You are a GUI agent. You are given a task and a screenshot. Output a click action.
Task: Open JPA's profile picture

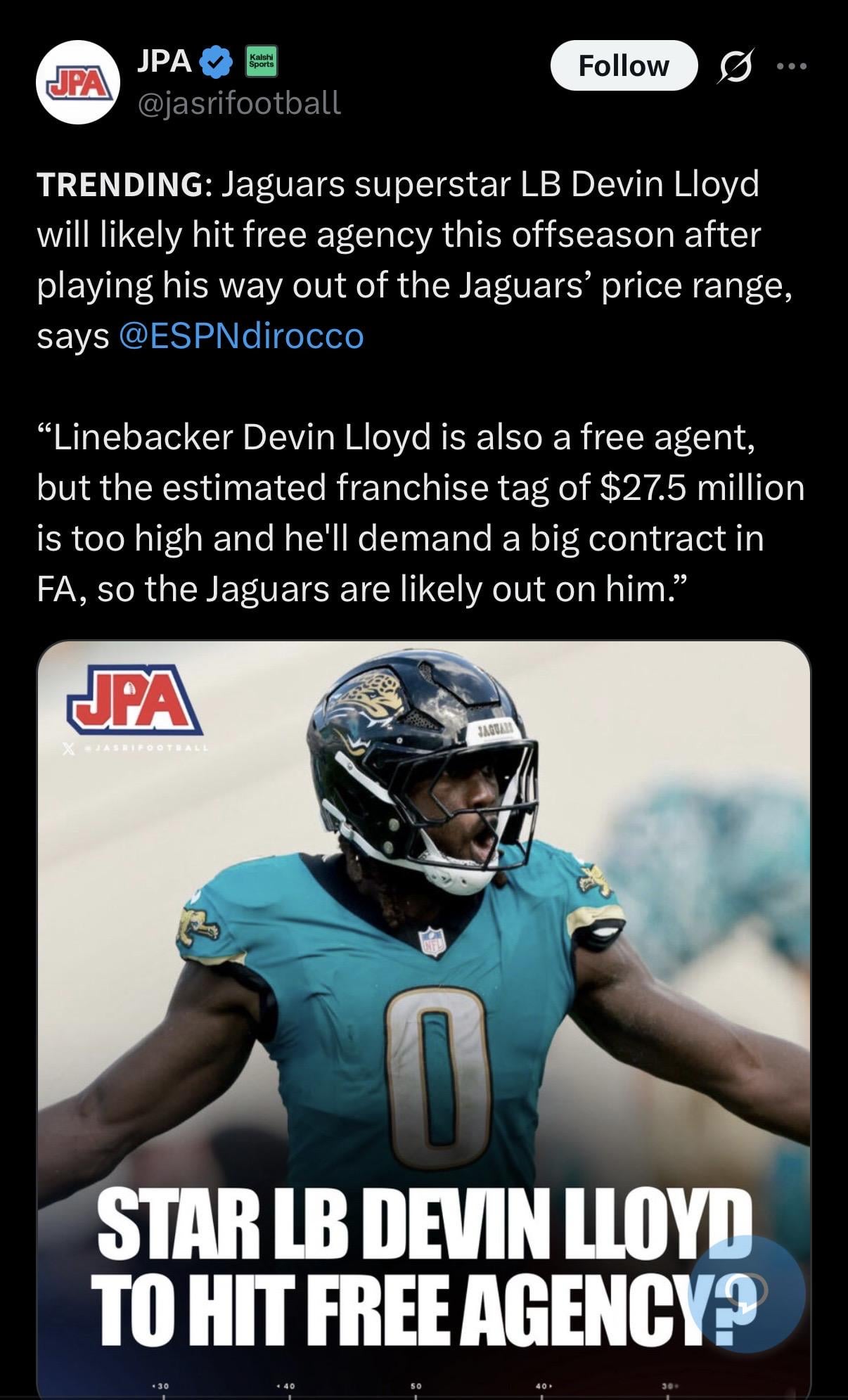tap(78, 83)
